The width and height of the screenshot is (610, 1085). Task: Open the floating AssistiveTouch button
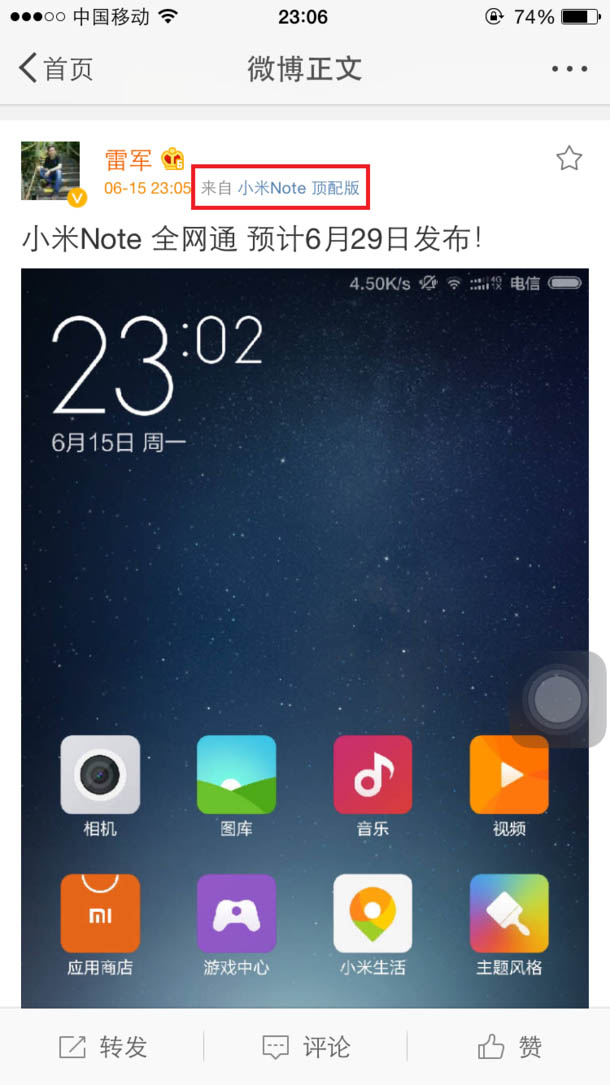(557, 699)
